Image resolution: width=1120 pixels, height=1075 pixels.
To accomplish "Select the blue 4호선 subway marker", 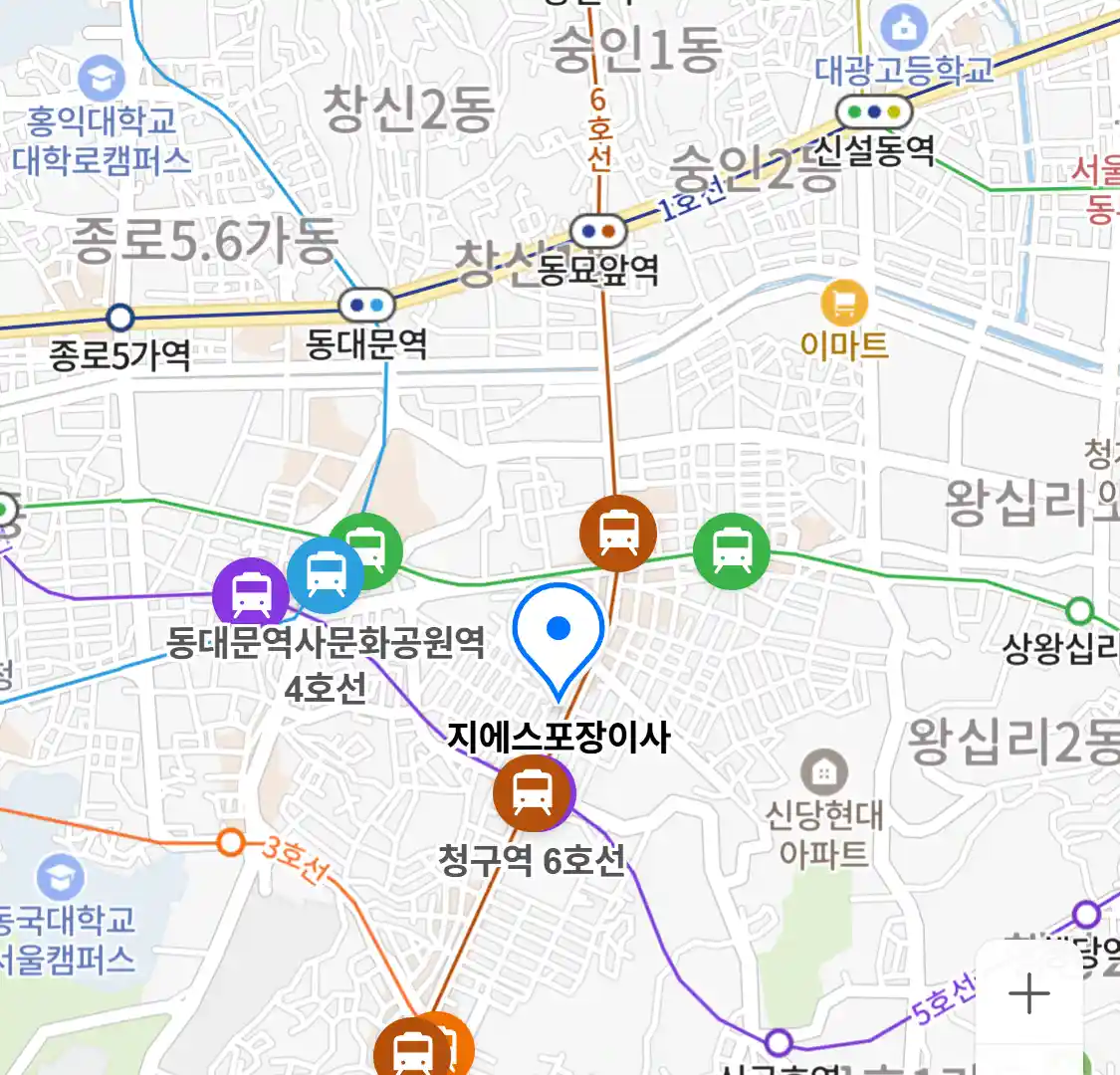I will click(x=325, y=574).
